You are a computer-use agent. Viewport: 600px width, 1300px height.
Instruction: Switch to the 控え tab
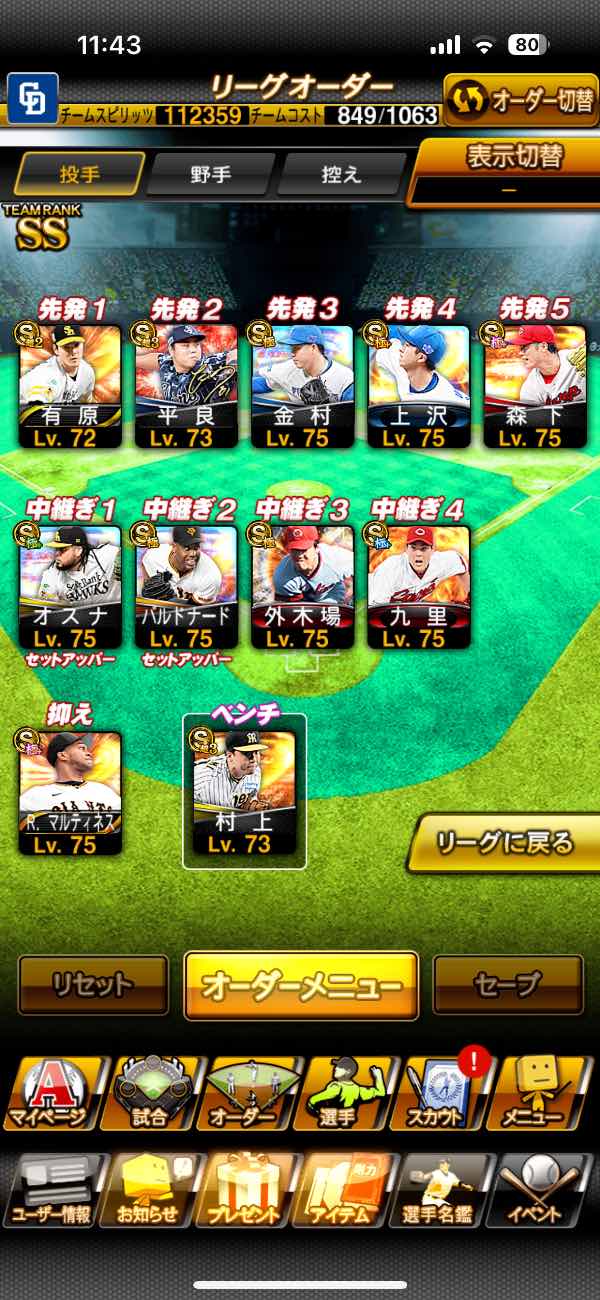point(340,175)
